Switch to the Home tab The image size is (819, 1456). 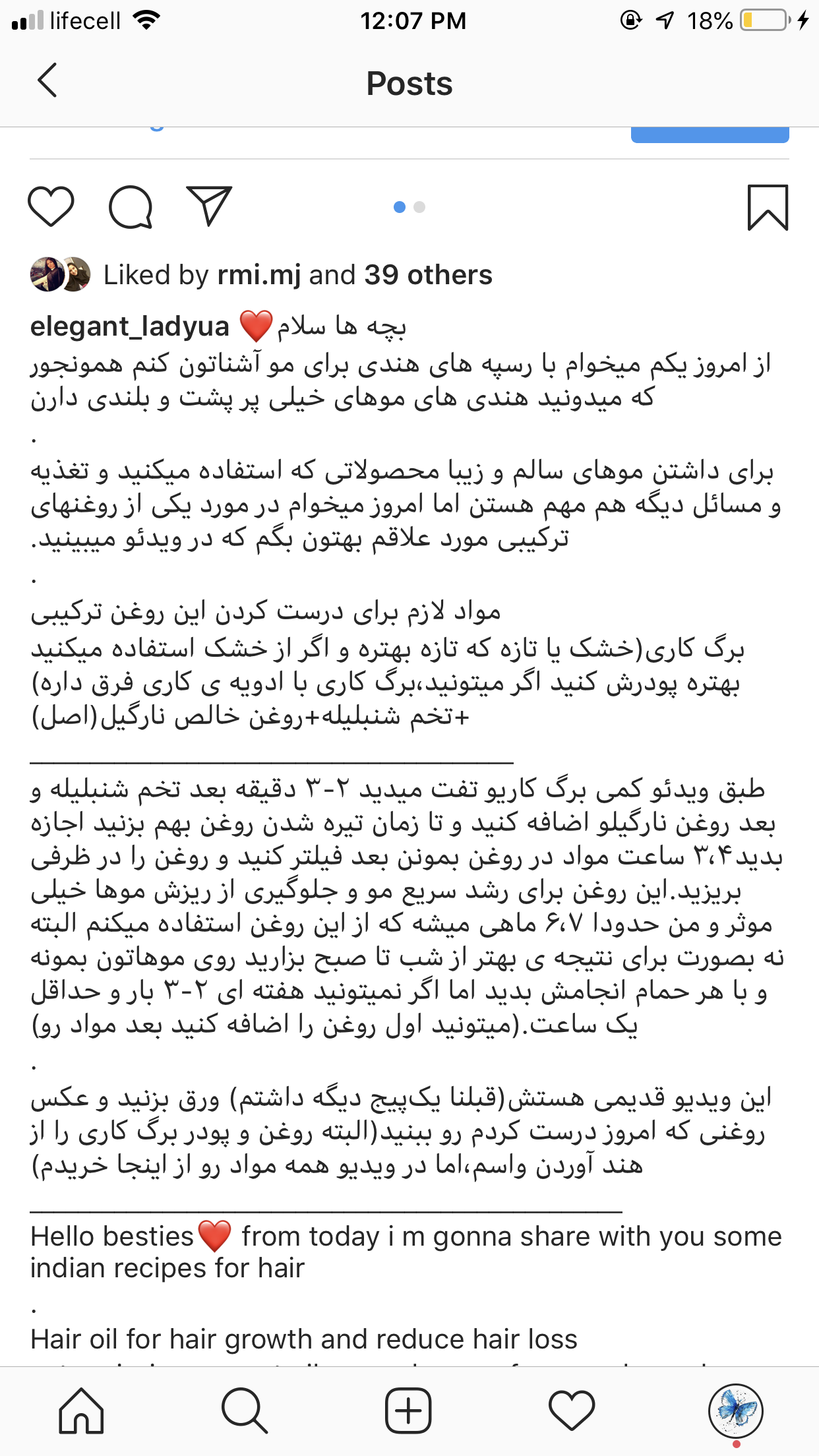[81, 1411]
